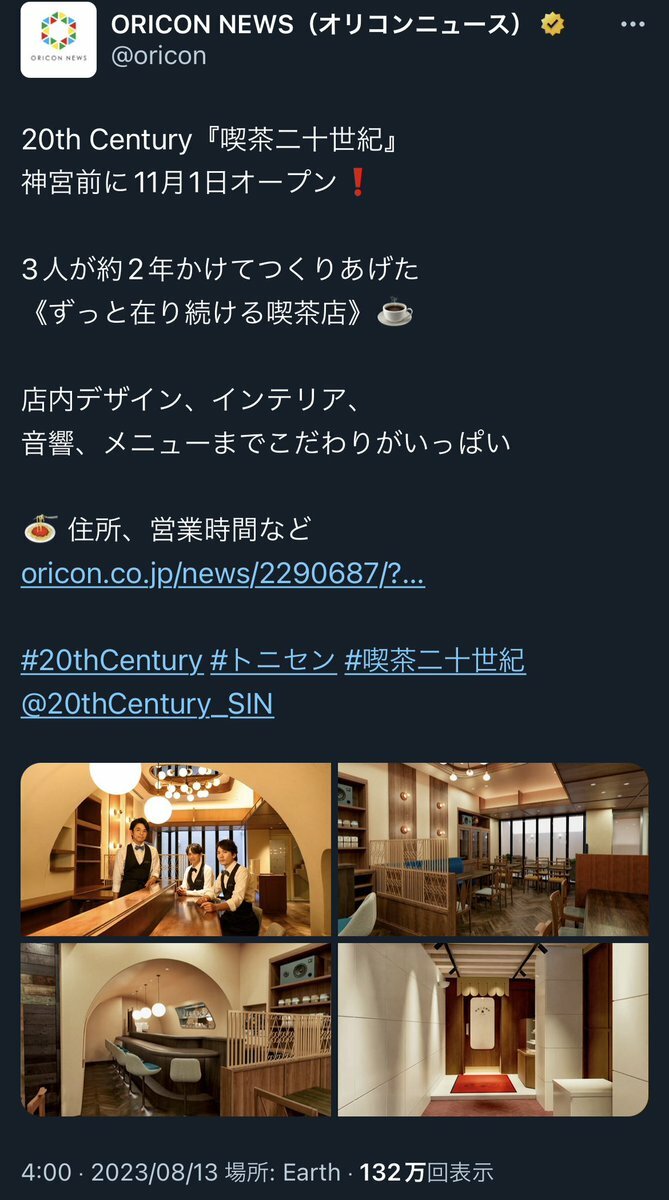Open the @20thCentury_SIN mention

pyautogui.click(x=147, y=704)
